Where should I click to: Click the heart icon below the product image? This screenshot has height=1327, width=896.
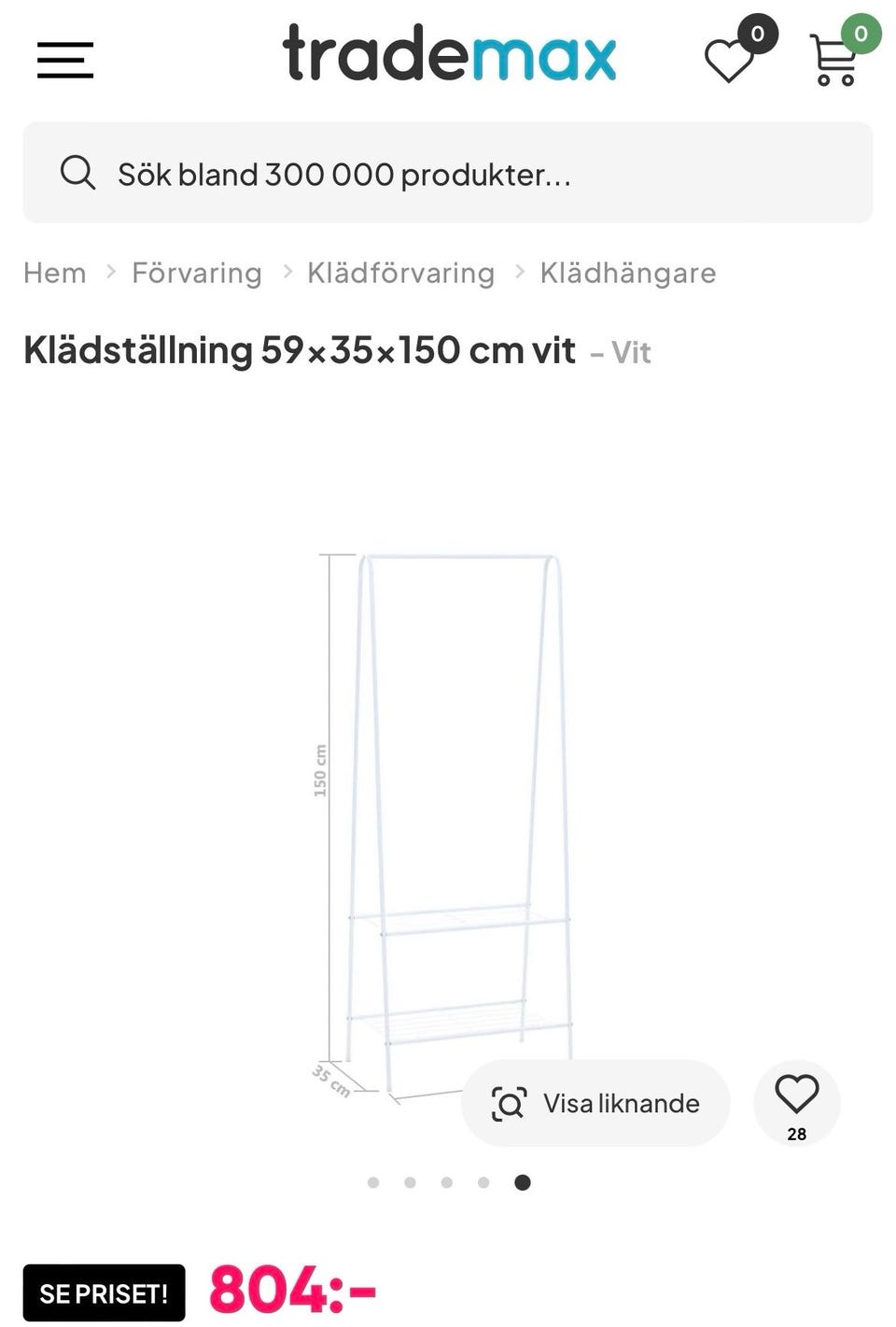tap(796, 1094)
